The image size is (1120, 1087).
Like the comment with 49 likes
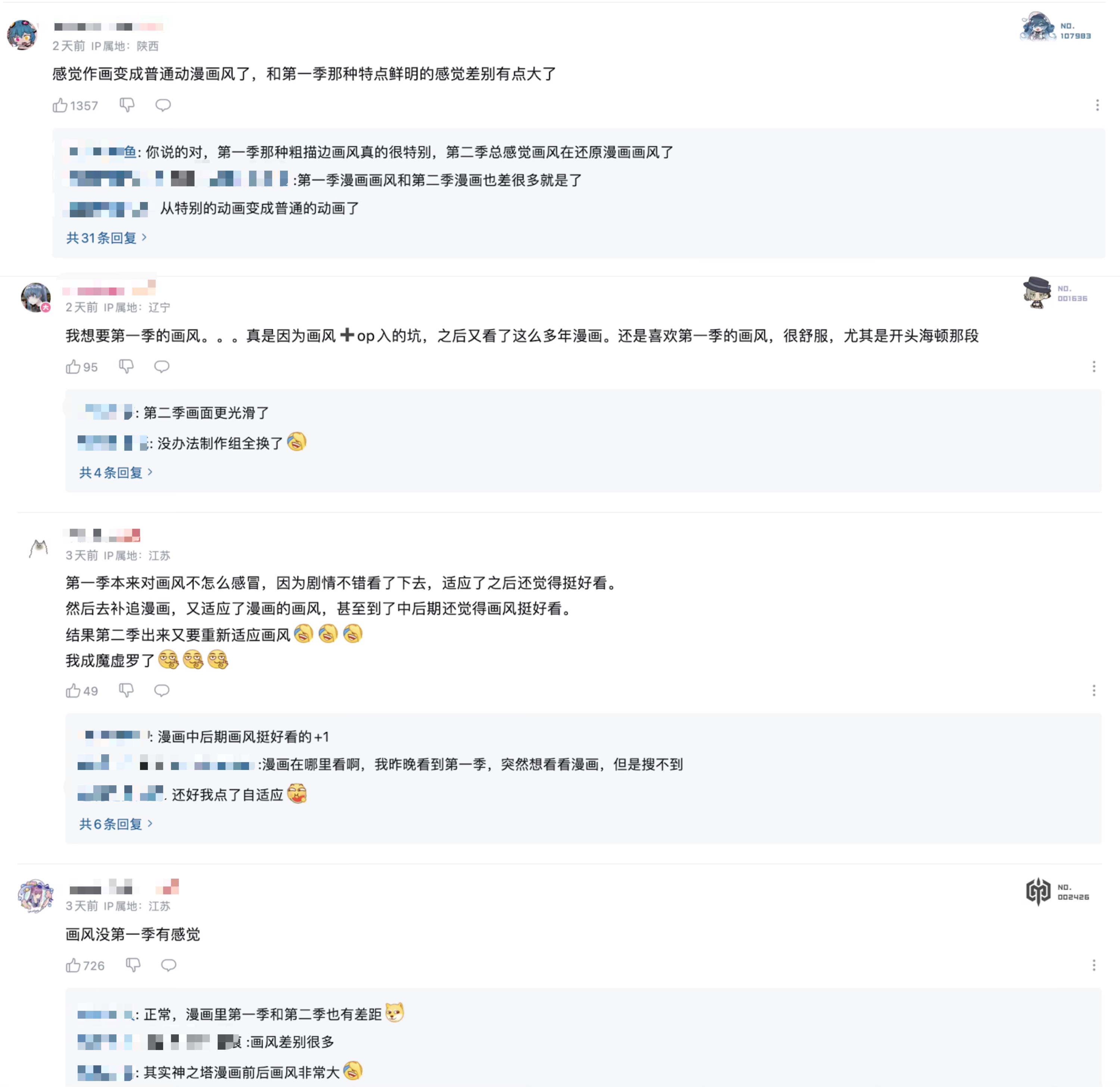[x=73, y=691]
